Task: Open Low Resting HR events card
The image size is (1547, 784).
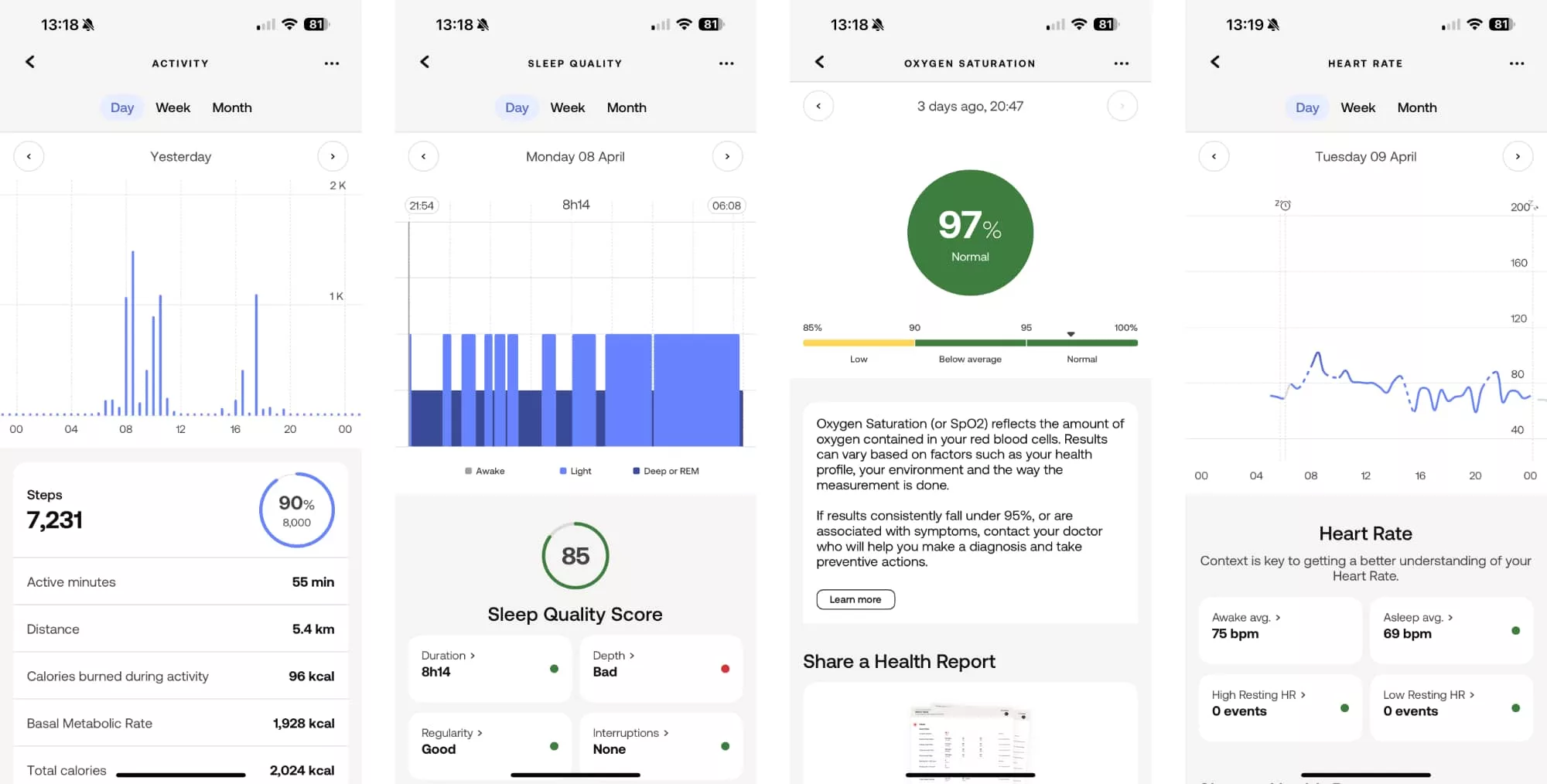Action: 1451,707
